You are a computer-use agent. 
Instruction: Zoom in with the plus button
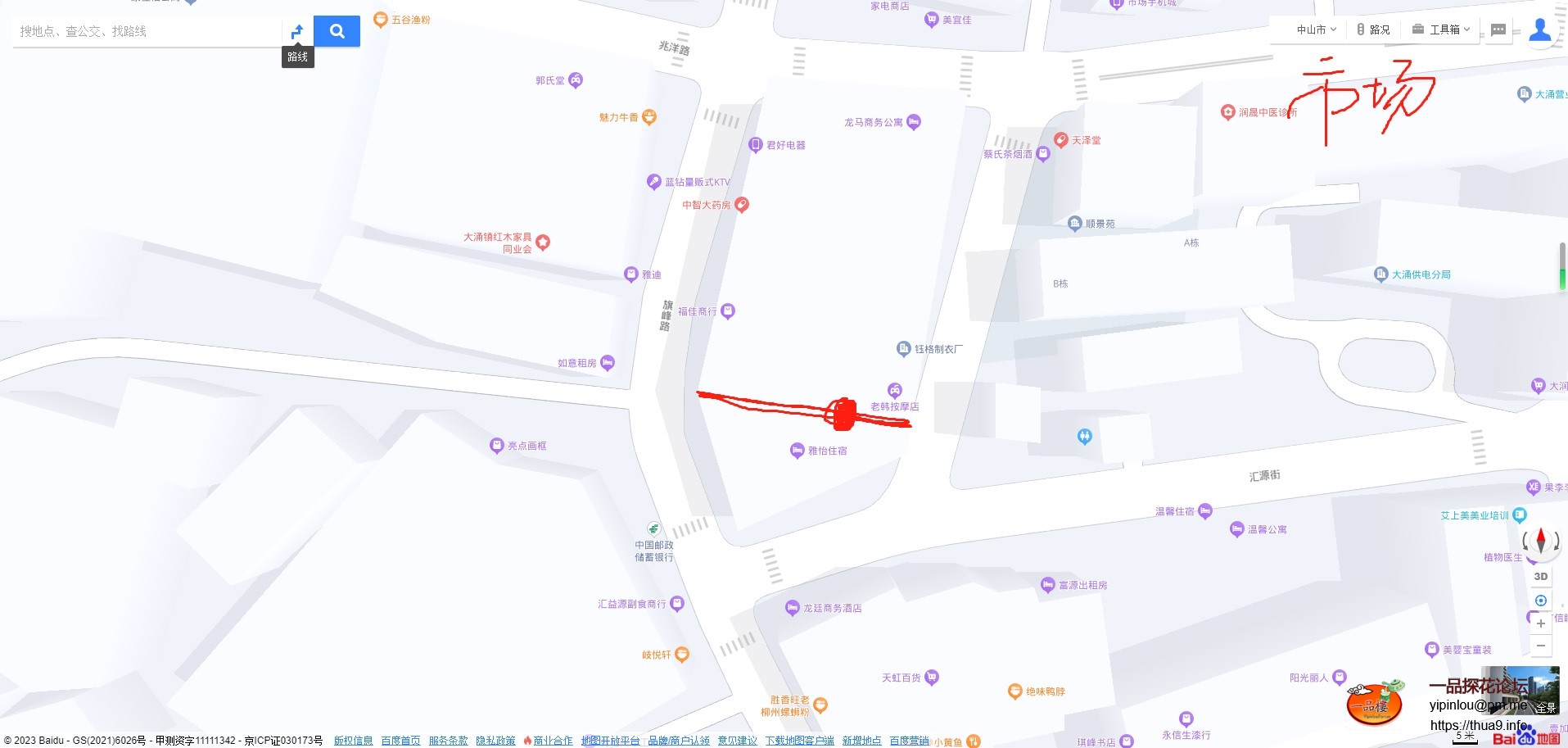(1540, 623)
